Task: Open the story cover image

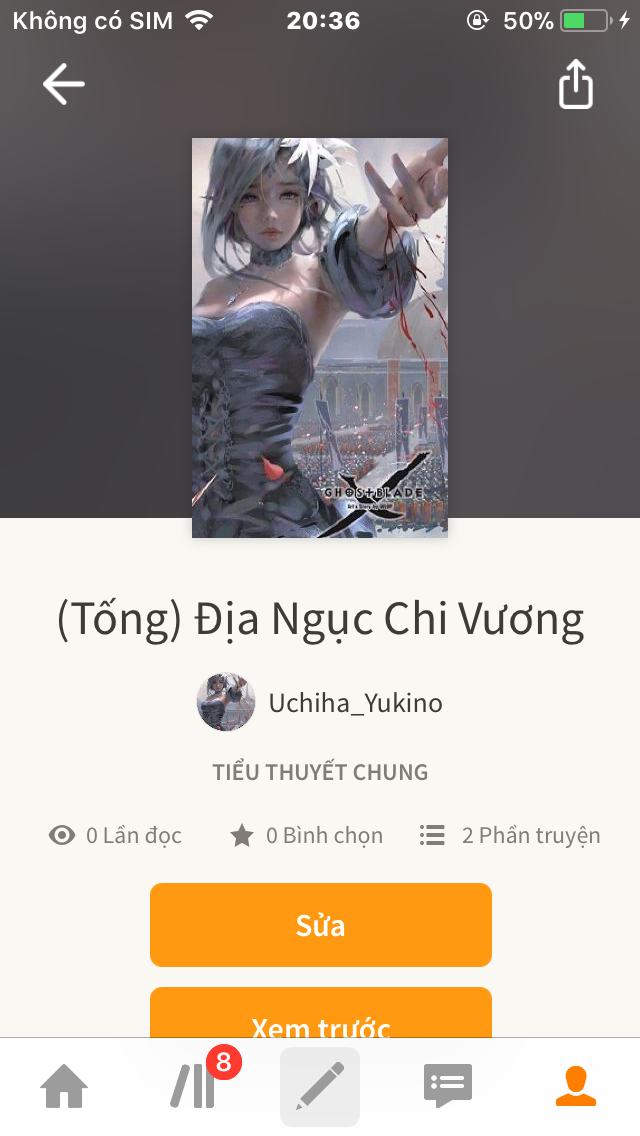Action: [x=320, y=338]
